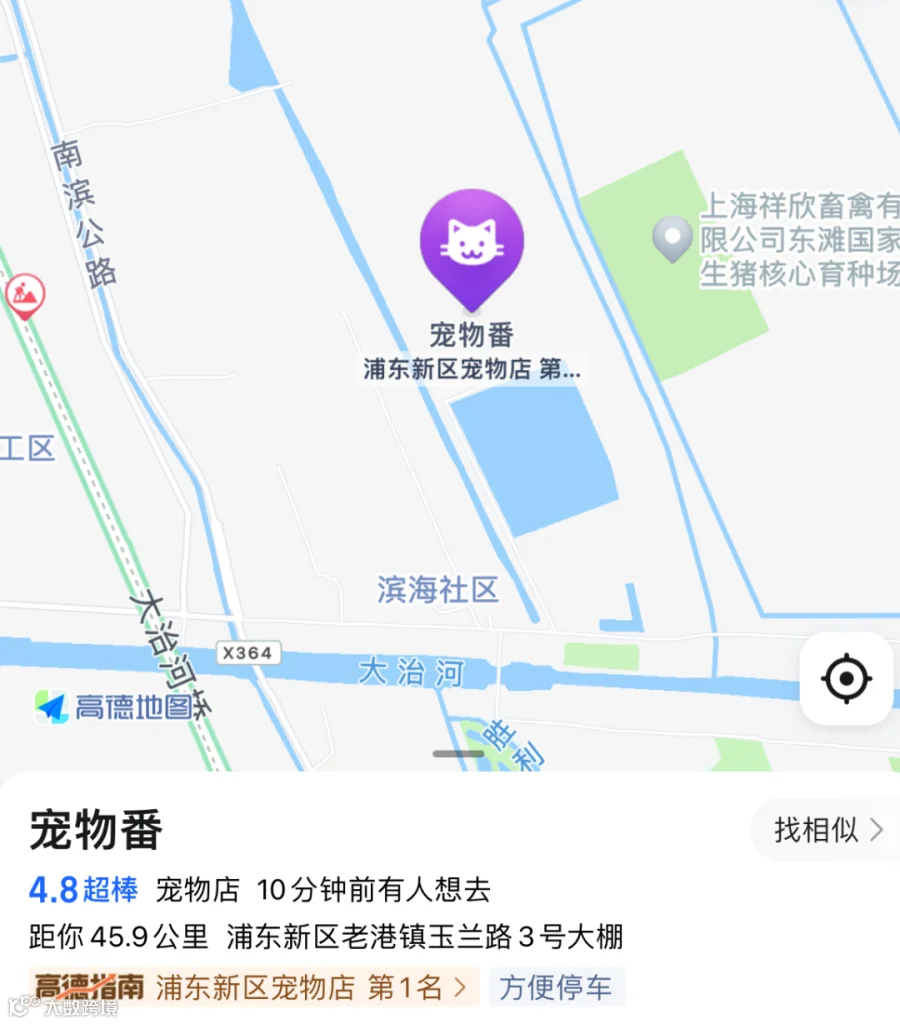Select the 上海祥欣畜禽有限公司 map marker

pyautogui.click(x=672, y=239)
